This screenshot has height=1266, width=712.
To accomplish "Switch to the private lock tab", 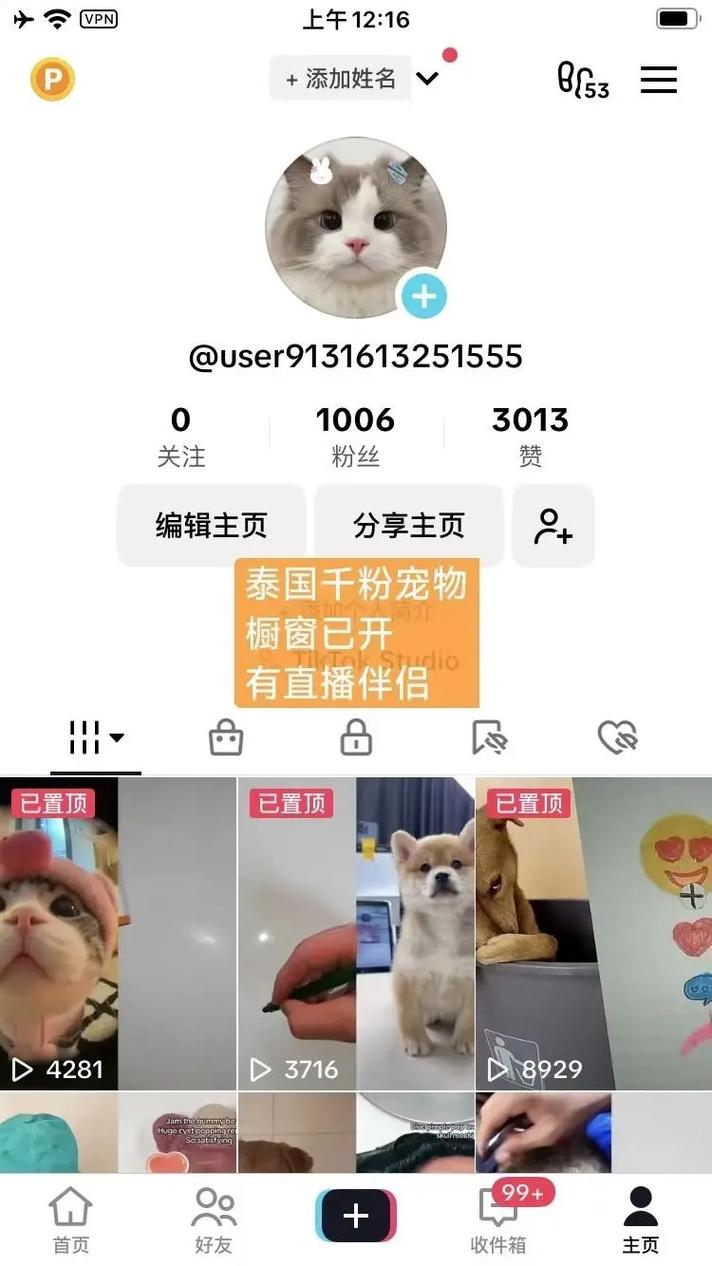I will pyautogui.click(x=356, y=739).
